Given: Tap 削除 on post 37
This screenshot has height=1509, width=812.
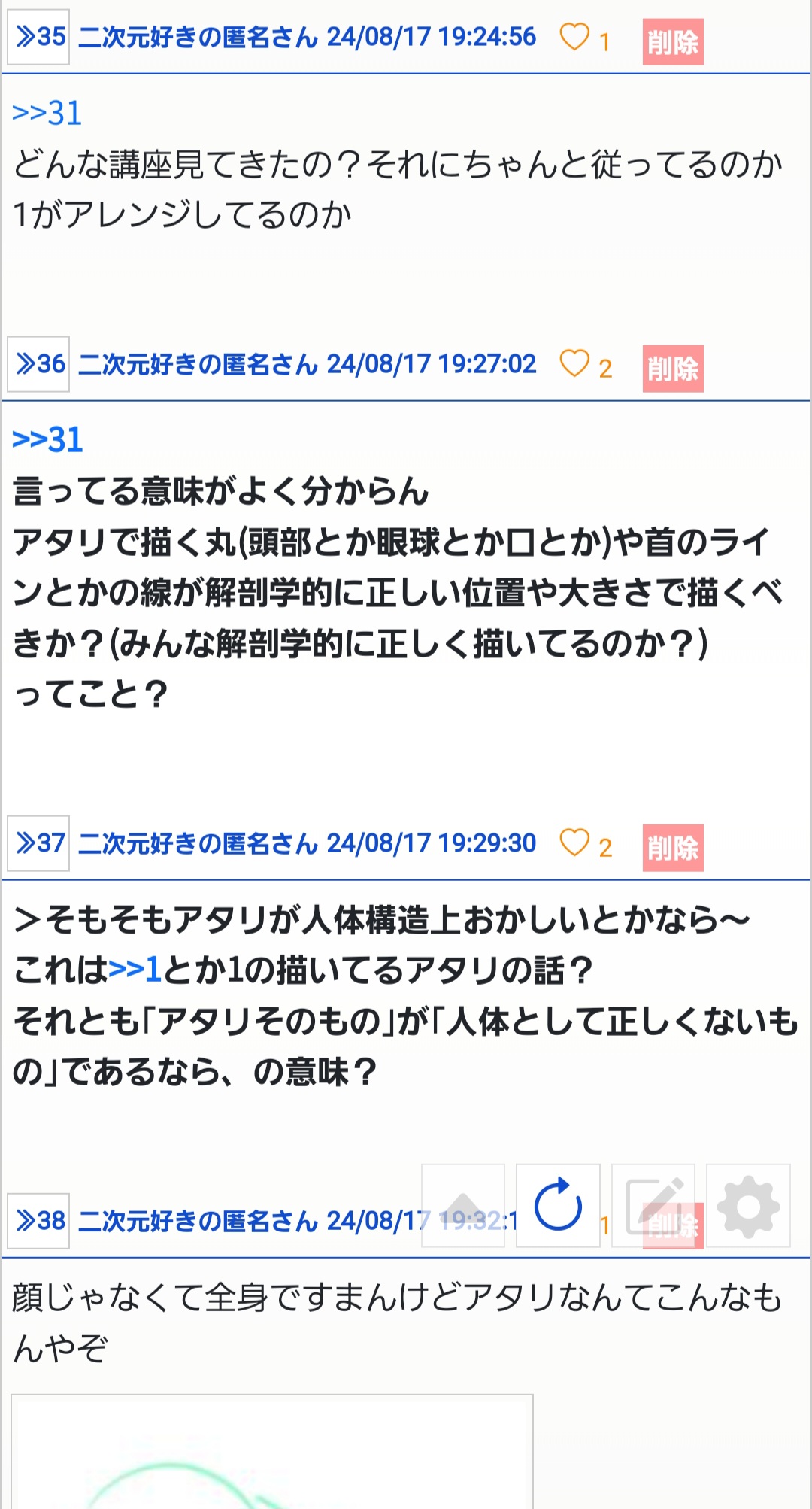Looking at the screenshot, I should tap(672, 848).
